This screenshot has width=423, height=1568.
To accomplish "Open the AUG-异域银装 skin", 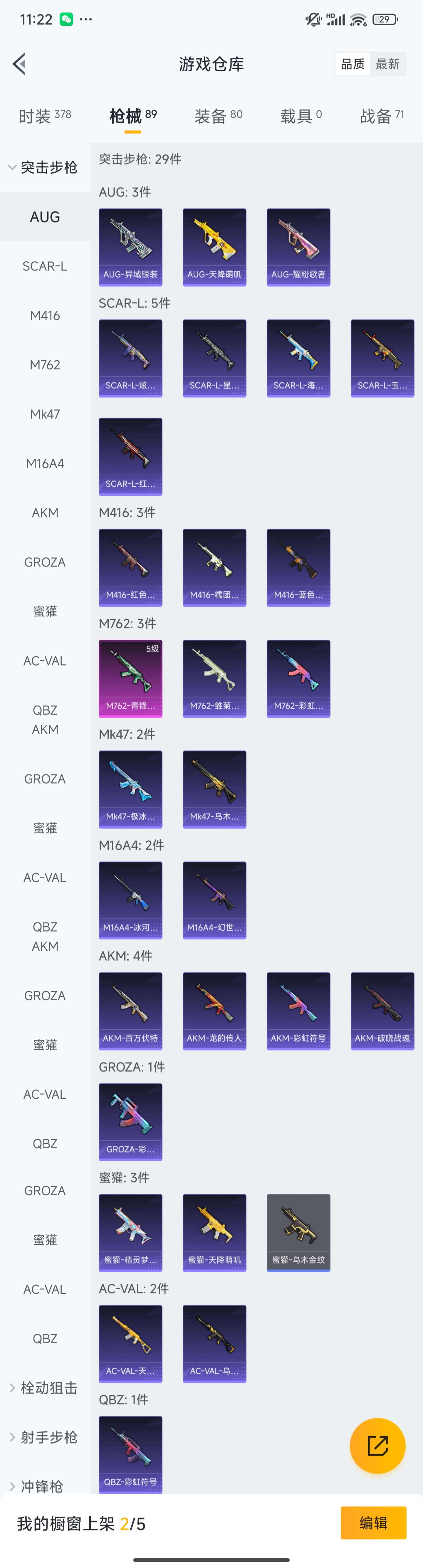I will (x=130, y=247).
